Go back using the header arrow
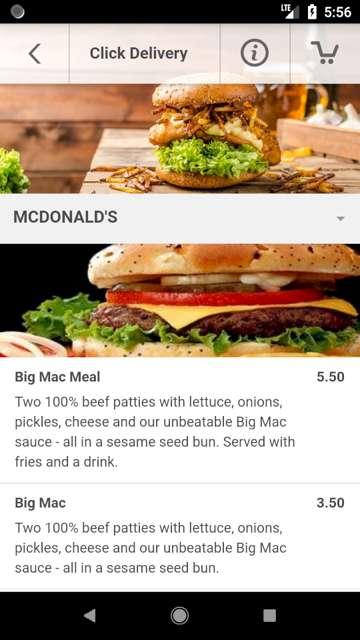This screenshot has width=360, height=640. 35,54
